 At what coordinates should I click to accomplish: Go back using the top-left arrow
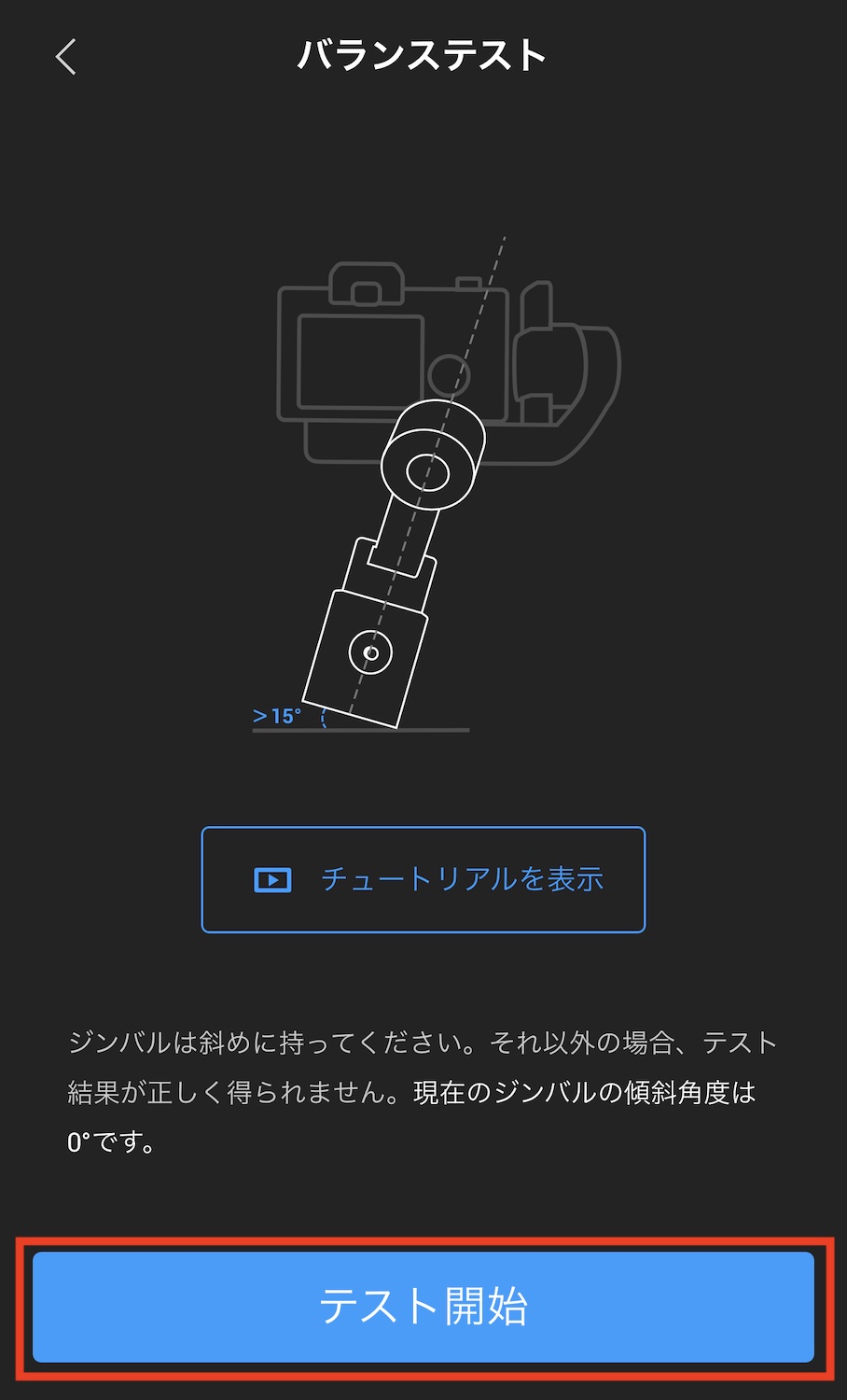pyautogui.click(x=65, y=57)
